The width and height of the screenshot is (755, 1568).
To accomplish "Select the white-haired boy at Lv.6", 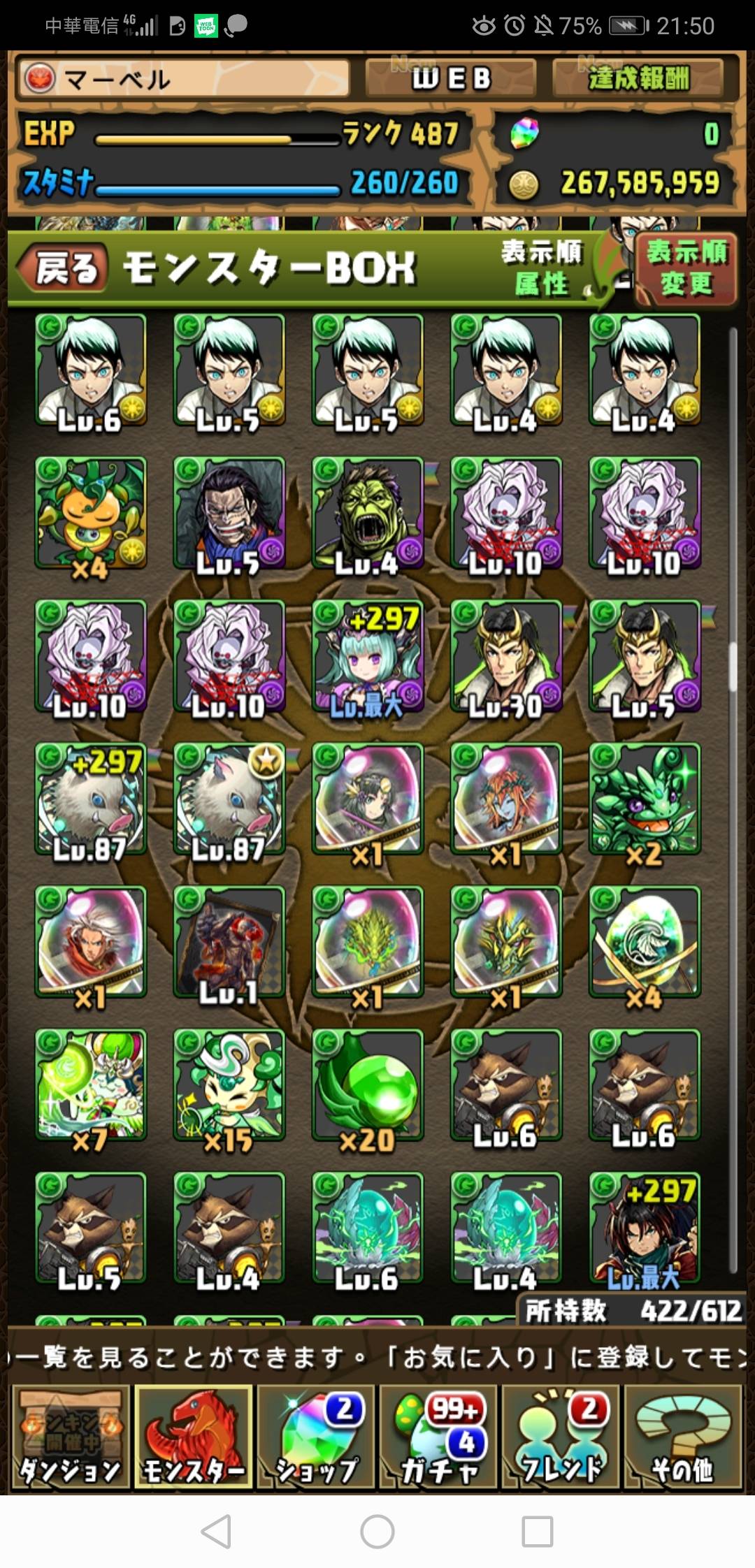I will coord(91,370).
